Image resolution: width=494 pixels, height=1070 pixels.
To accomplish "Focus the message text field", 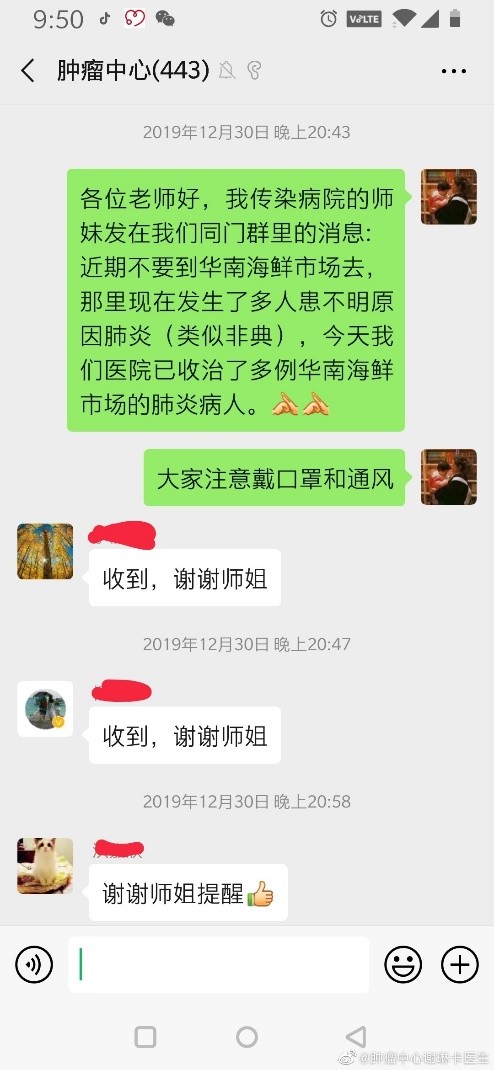I will [x=218, y=965].
